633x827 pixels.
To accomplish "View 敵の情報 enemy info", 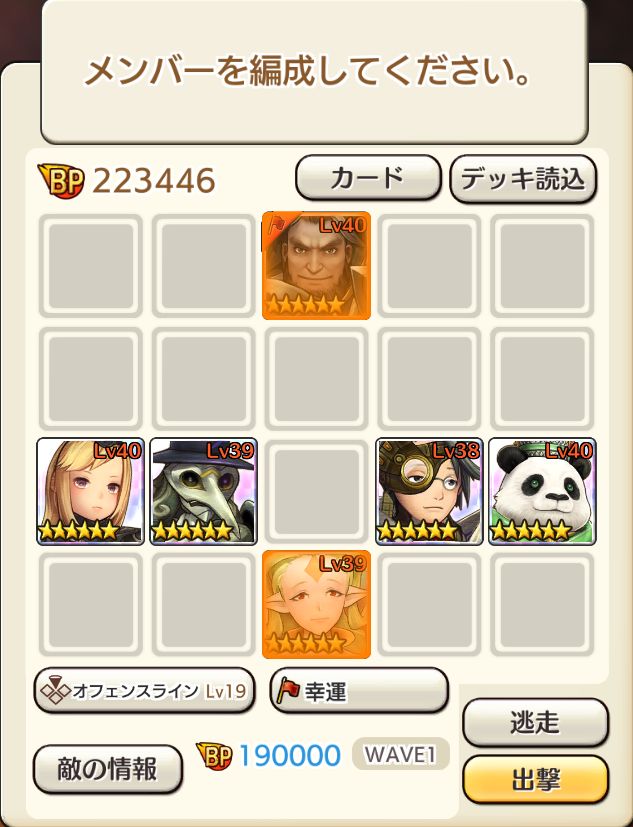I will point(108,769).
